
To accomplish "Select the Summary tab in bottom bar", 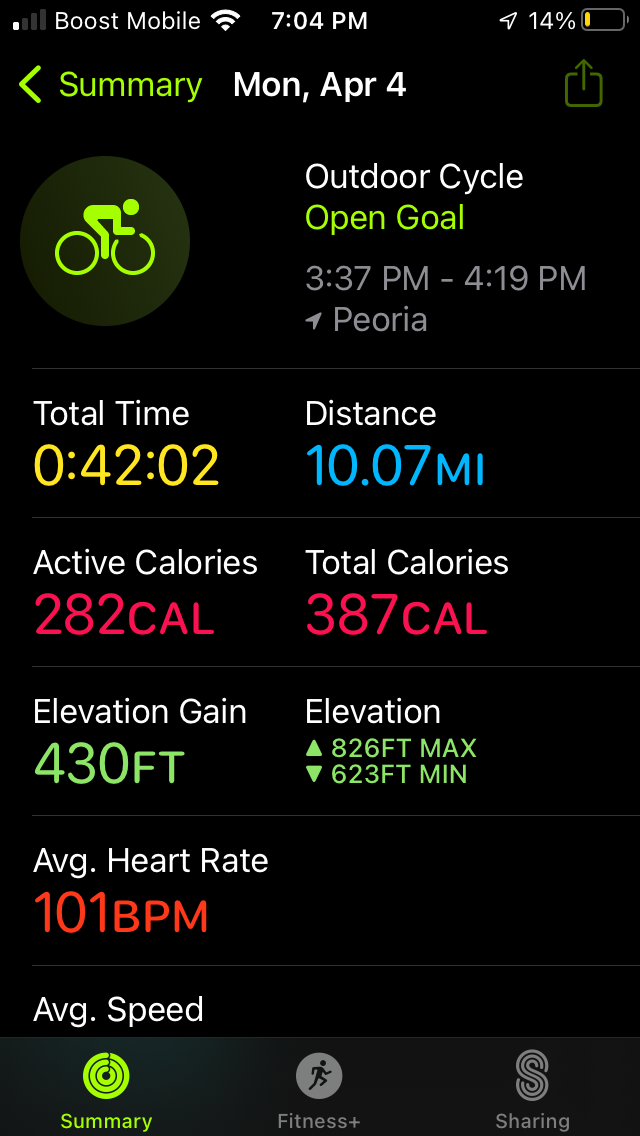I will tap(106, 1089).
